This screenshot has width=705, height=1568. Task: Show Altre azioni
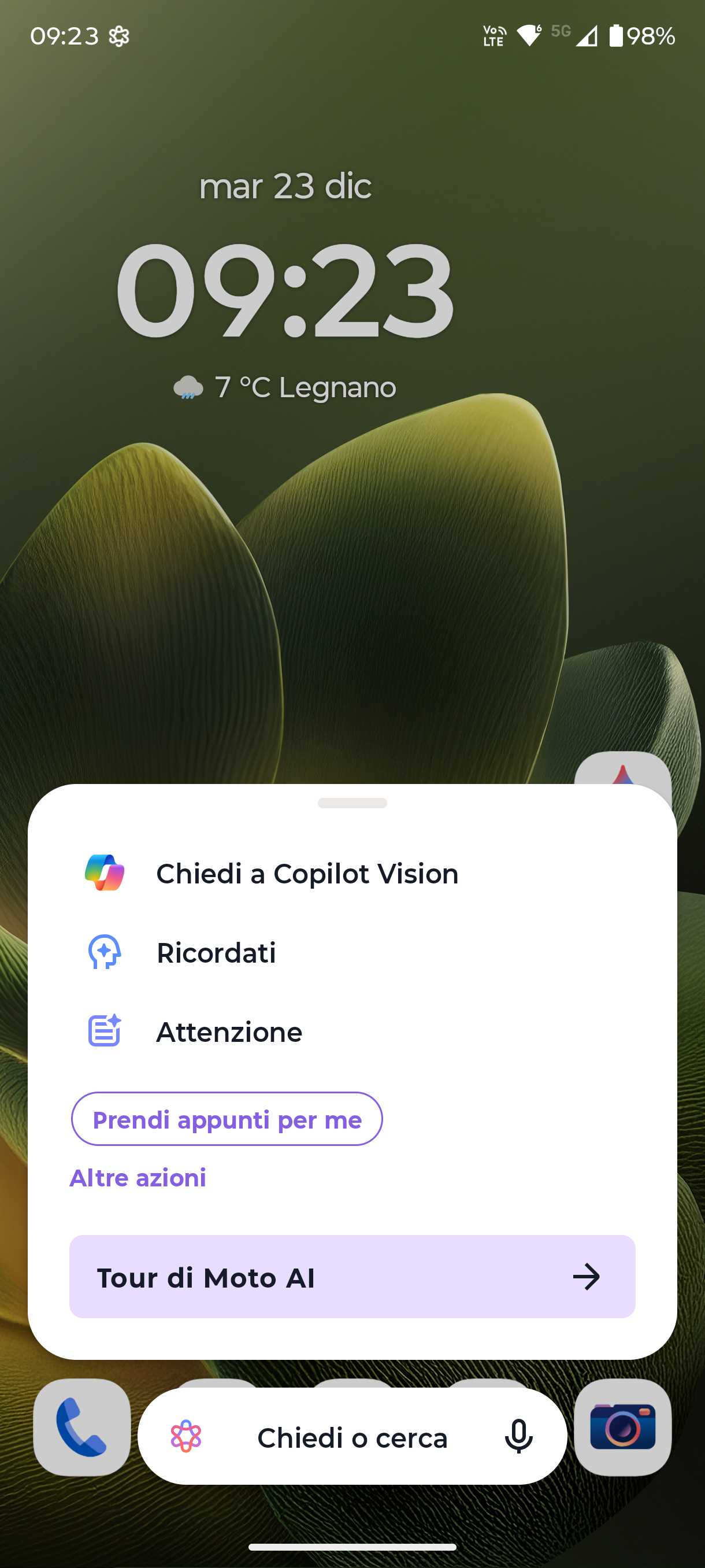[x=138, y=1178]
